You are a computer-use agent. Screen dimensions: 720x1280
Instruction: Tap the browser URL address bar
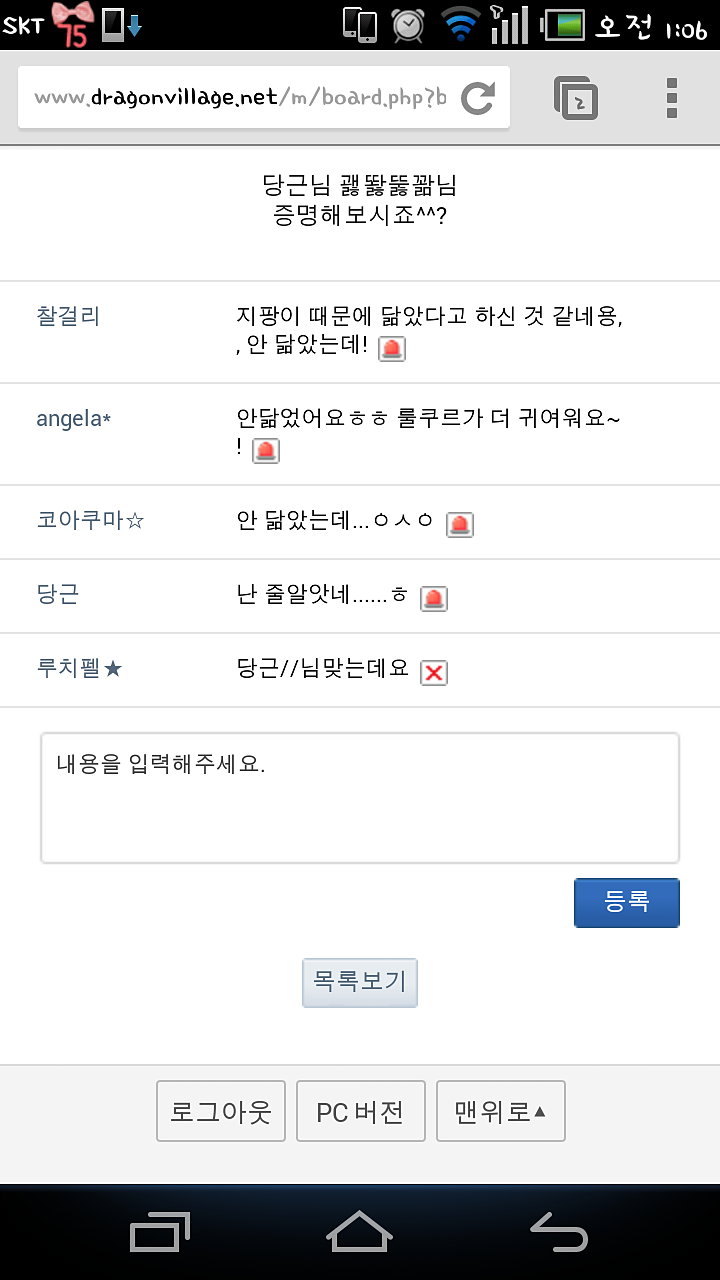click(240, 98)
